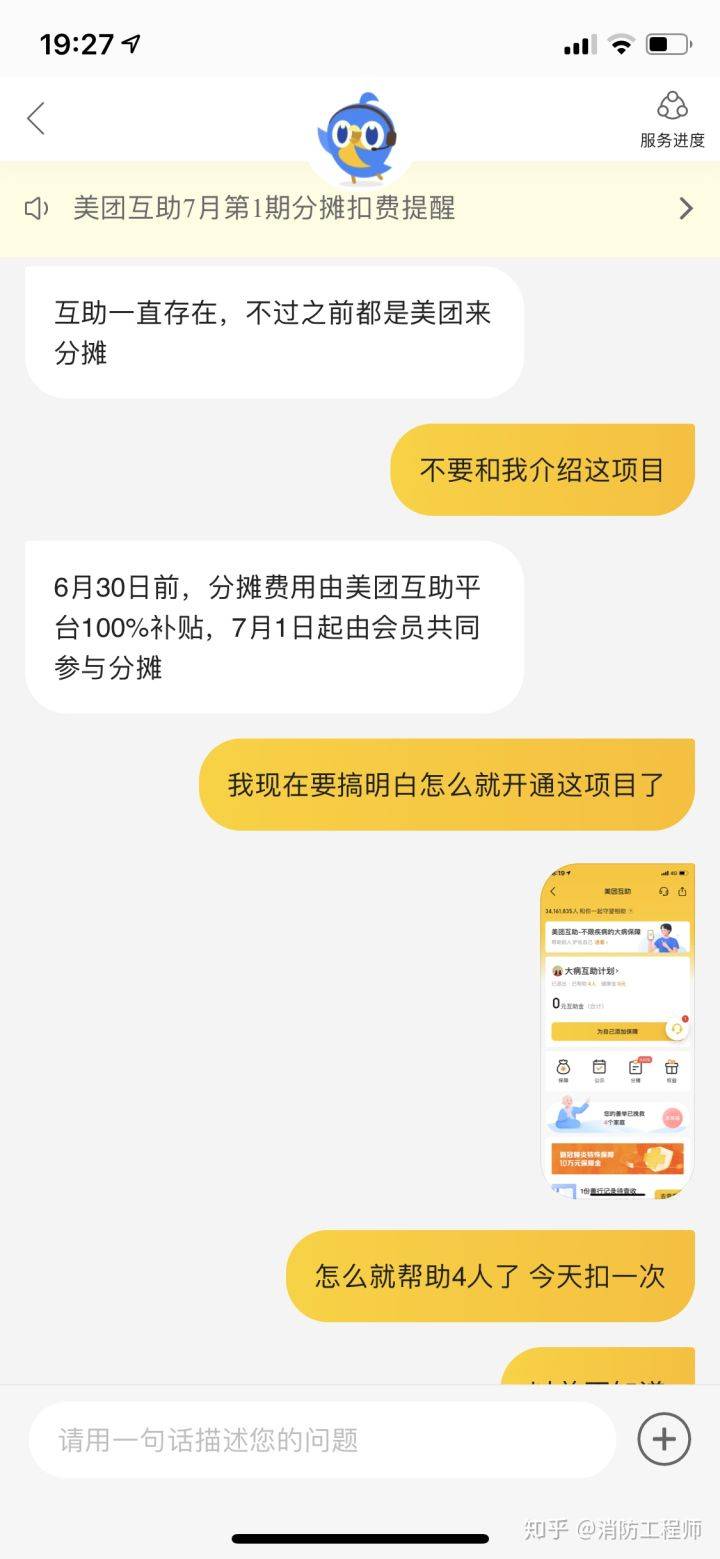The height and width of the screenshot is (1559, 720).
Task: Tap the share icon in the mini screenshot header
Action: (682, 891)
